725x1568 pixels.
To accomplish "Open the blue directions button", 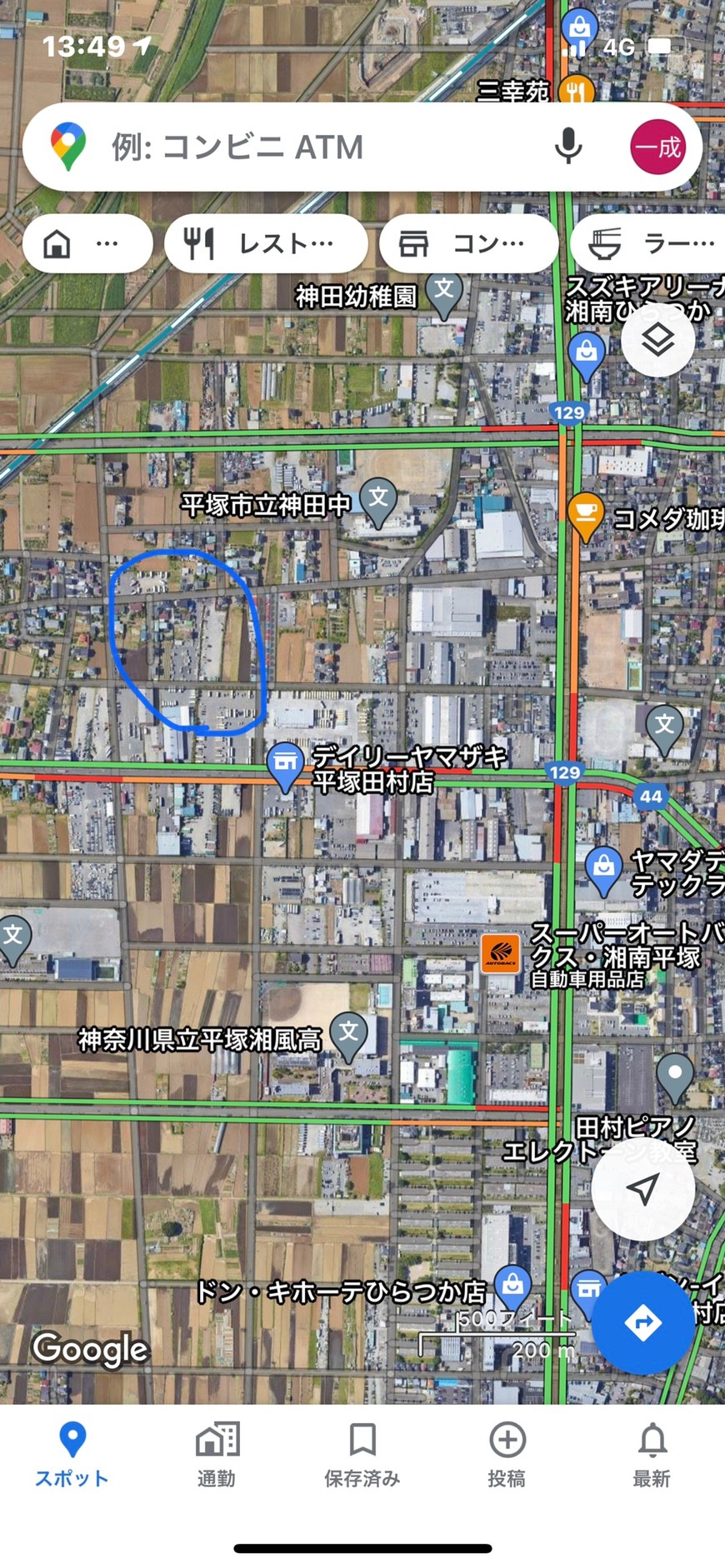I will coord(642,1321).
